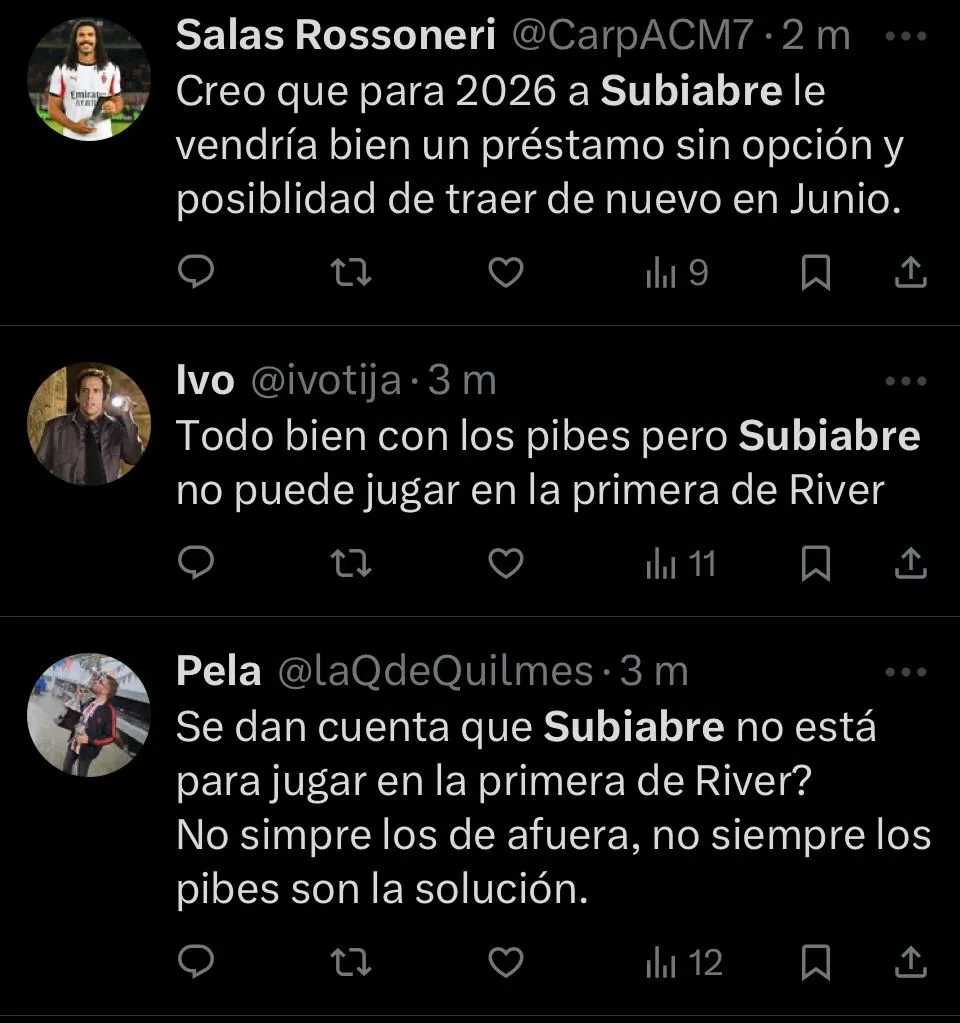Share Salas Rossoneri's tweet
Viewport: 960px width, 1023px height.
click(x=909, y=273)
